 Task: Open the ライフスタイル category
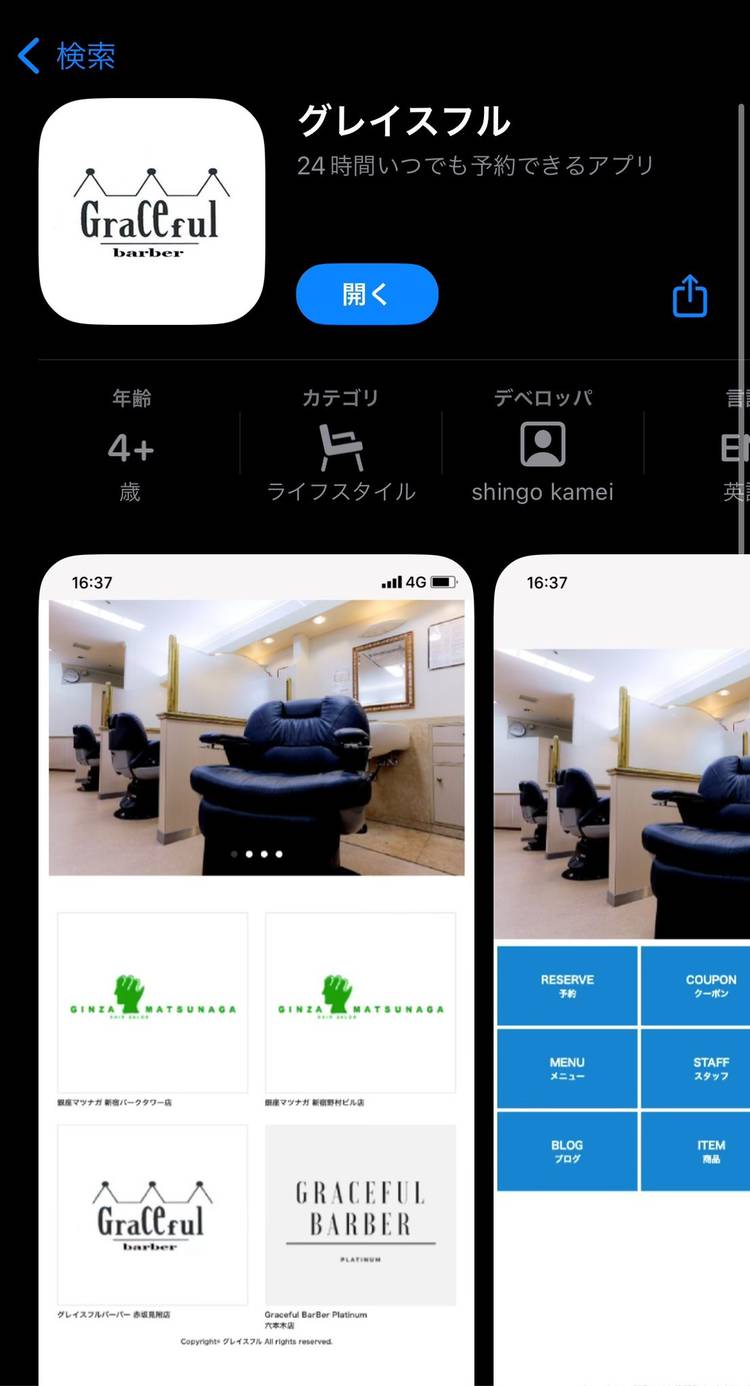pos(340,446)
